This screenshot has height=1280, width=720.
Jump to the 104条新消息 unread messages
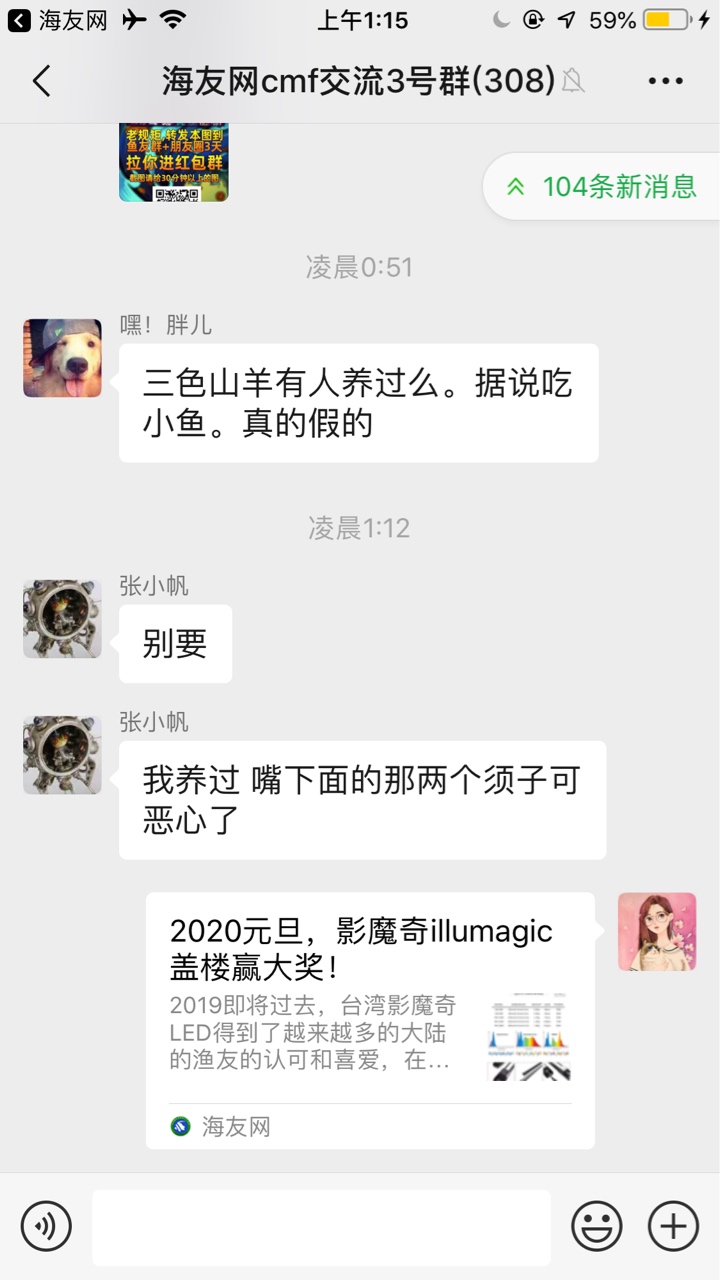[x=603, y=186]
